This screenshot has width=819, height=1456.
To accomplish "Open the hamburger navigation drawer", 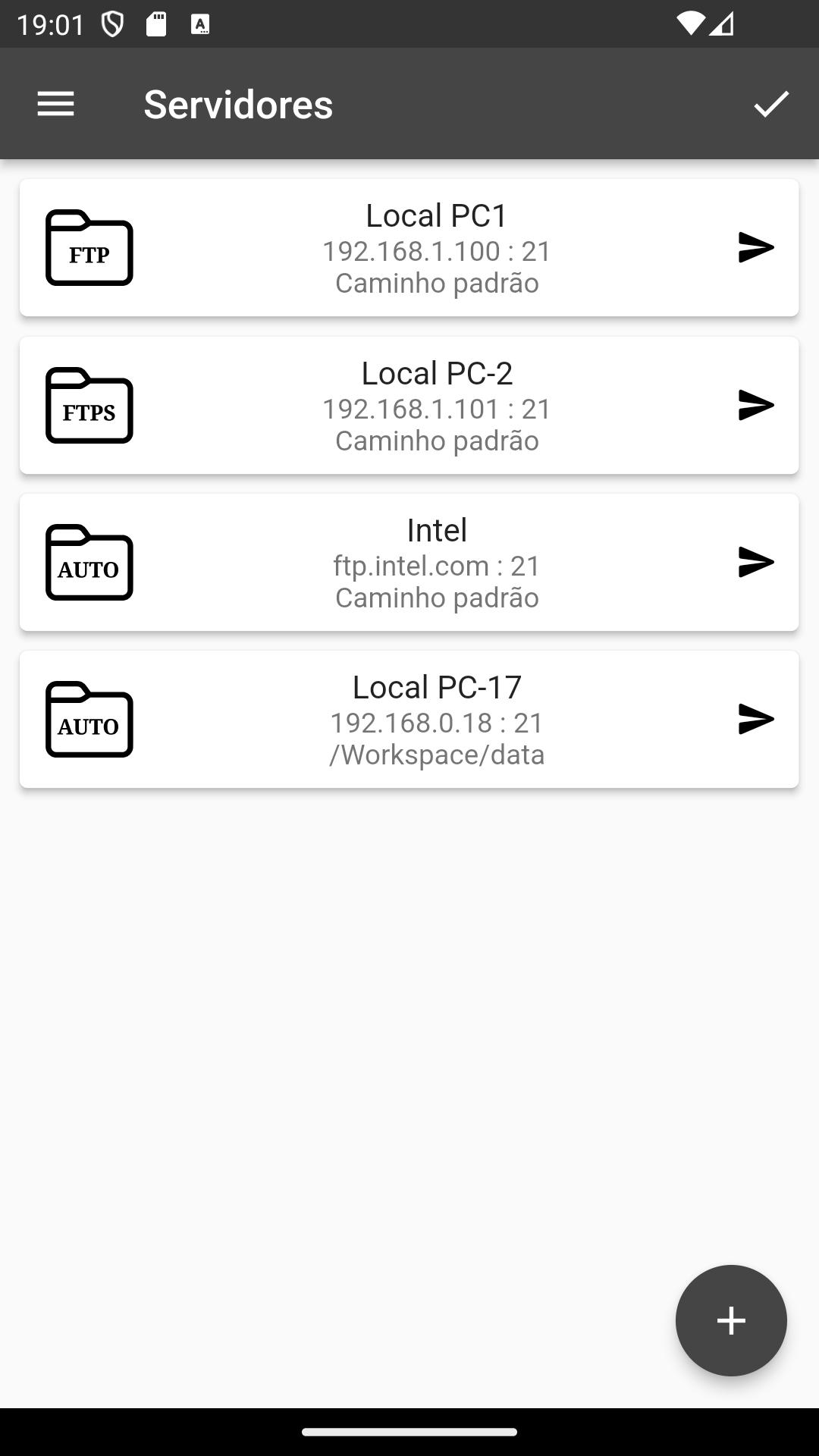I will (x=56, y=104).
